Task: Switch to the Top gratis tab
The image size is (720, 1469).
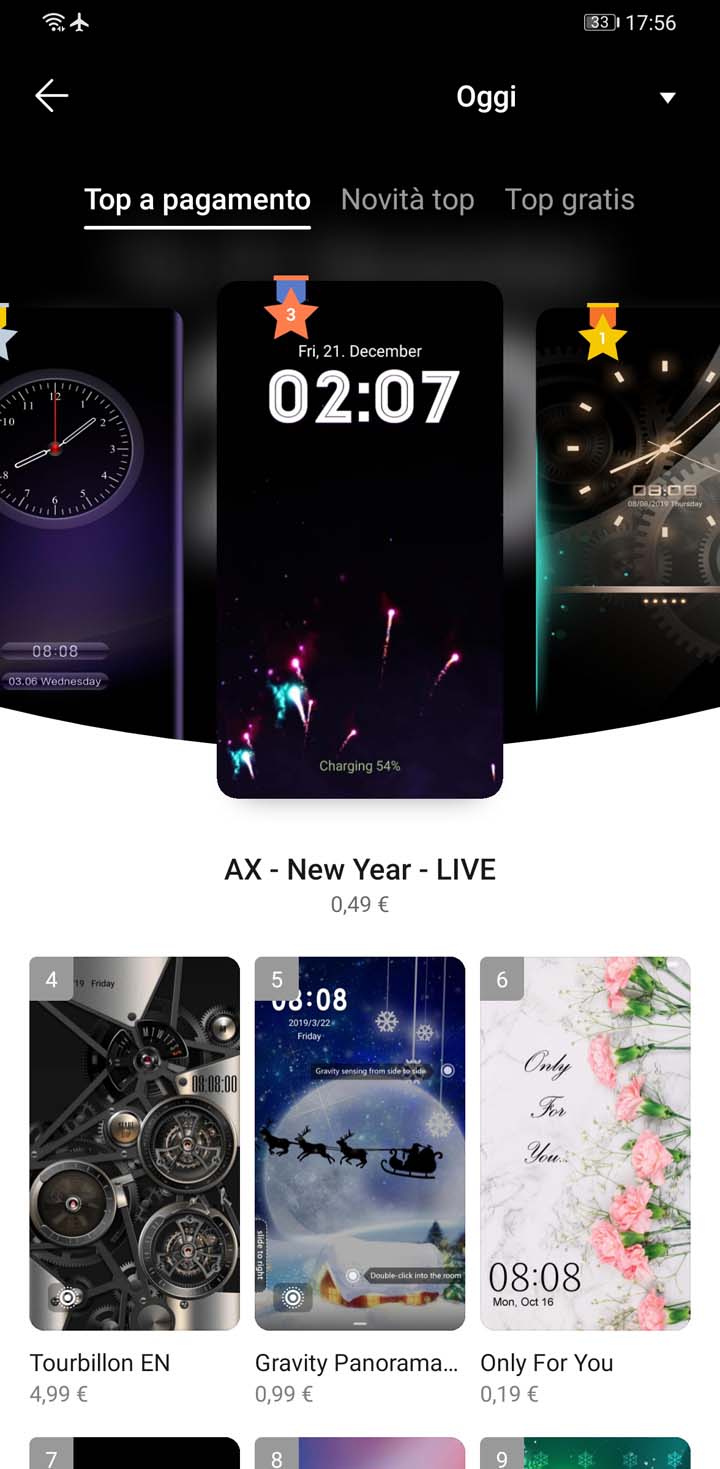Action: (570, 200)
